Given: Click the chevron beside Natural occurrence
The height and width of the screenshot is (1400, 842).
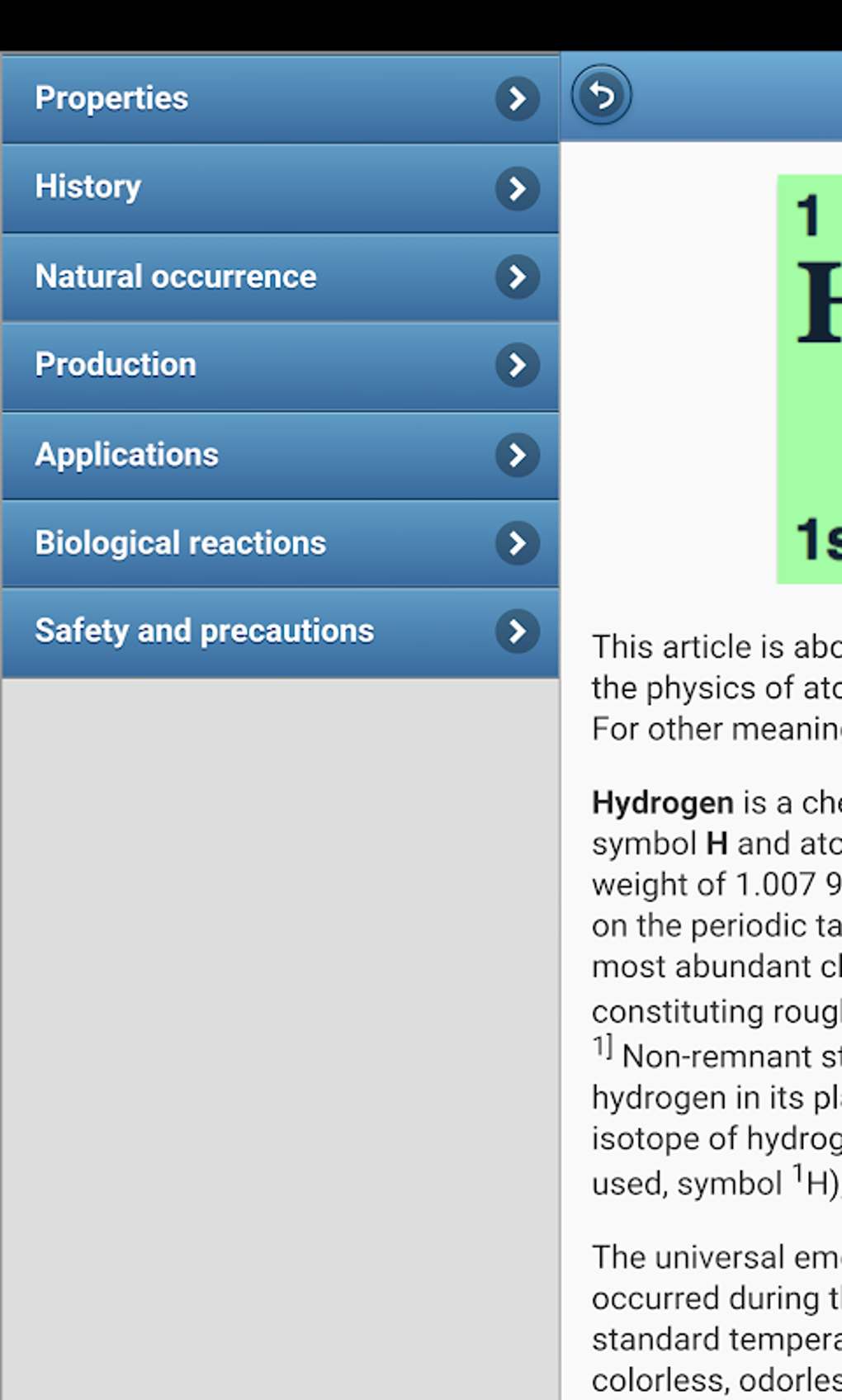Looking at the screenshot, I should point(516,277).
